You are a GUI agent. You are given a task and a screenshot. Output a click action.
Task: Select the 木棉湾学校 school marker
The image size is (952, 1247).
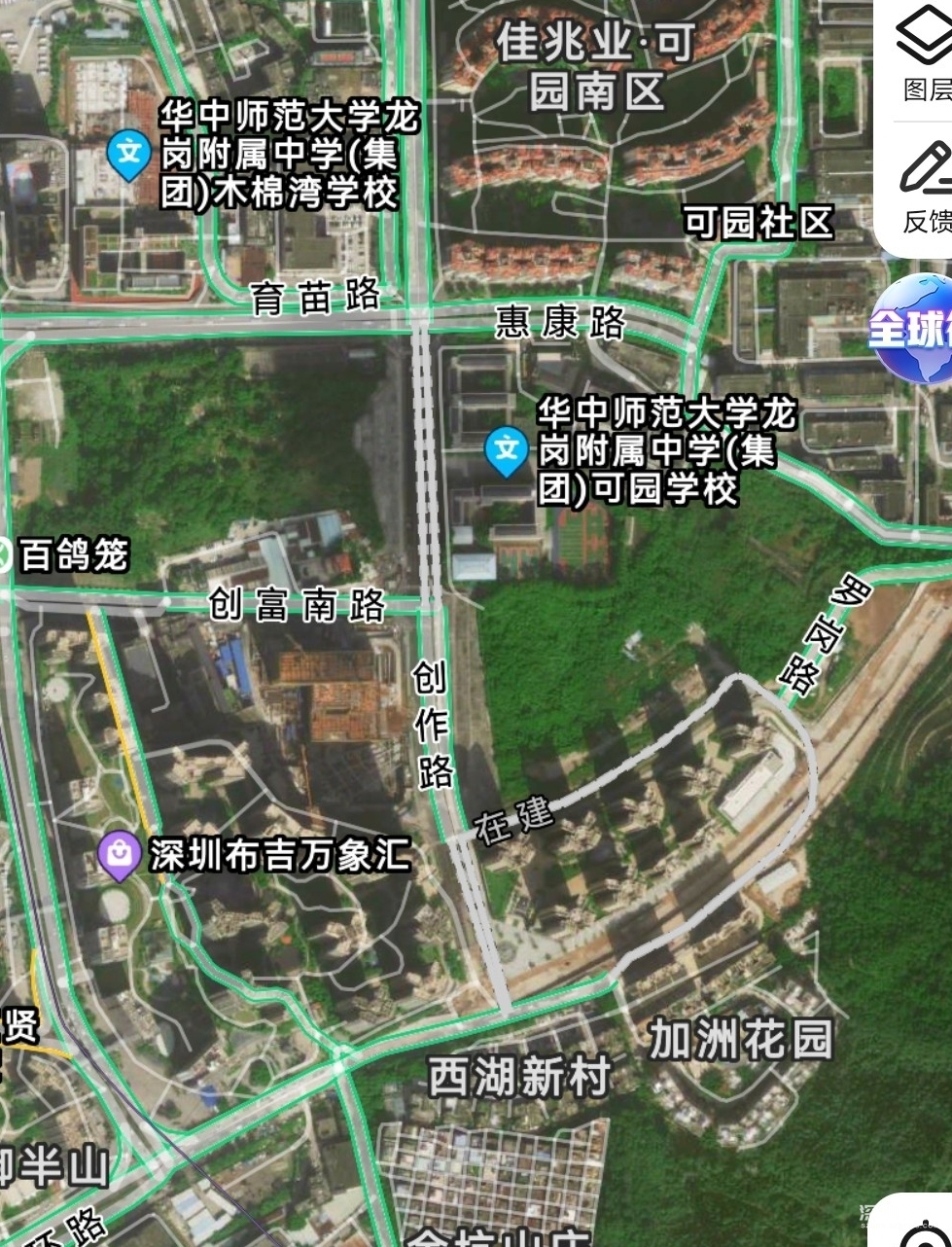pyautogui.click(x=127, y=156)
